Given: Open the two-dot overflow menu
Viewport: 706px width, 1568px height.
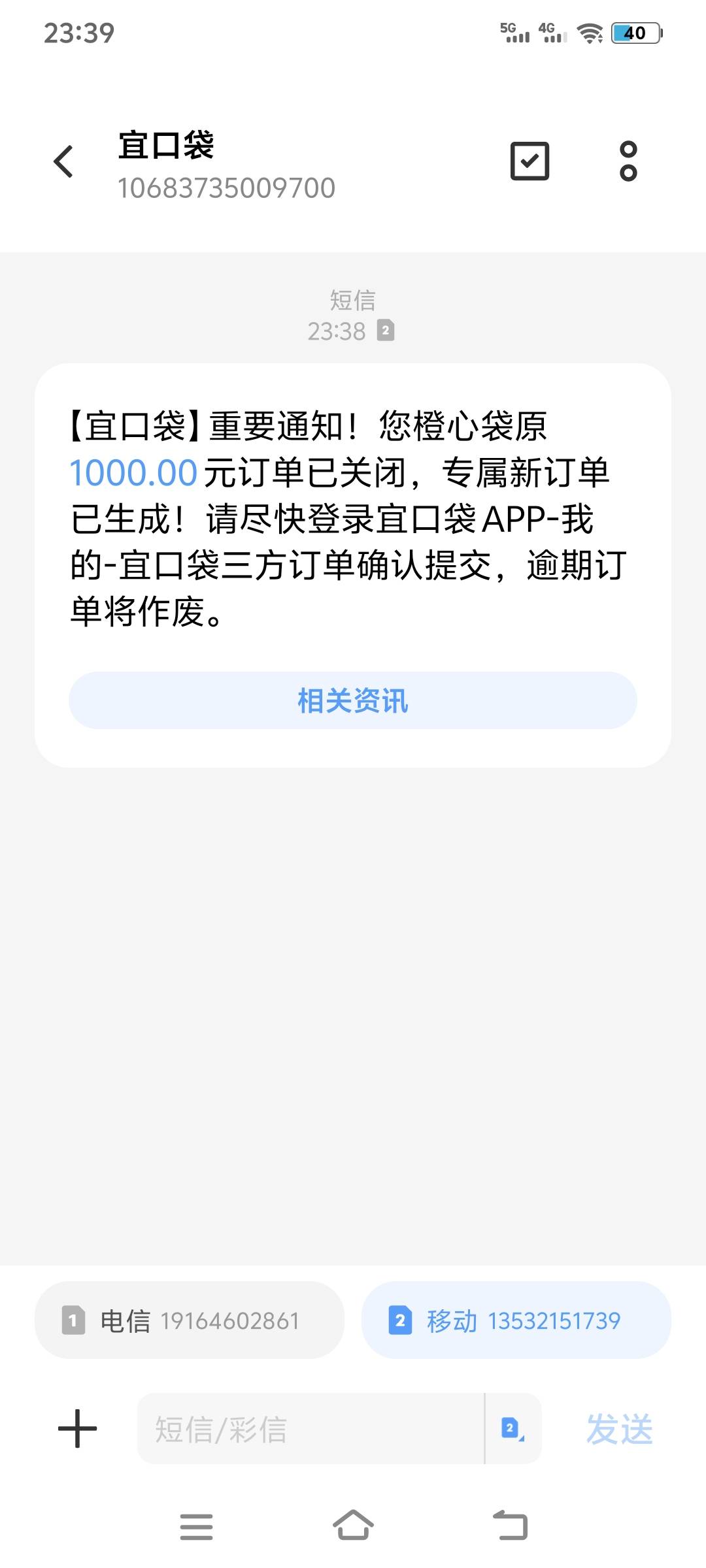Looking at the screenshot, I should 628,161.
